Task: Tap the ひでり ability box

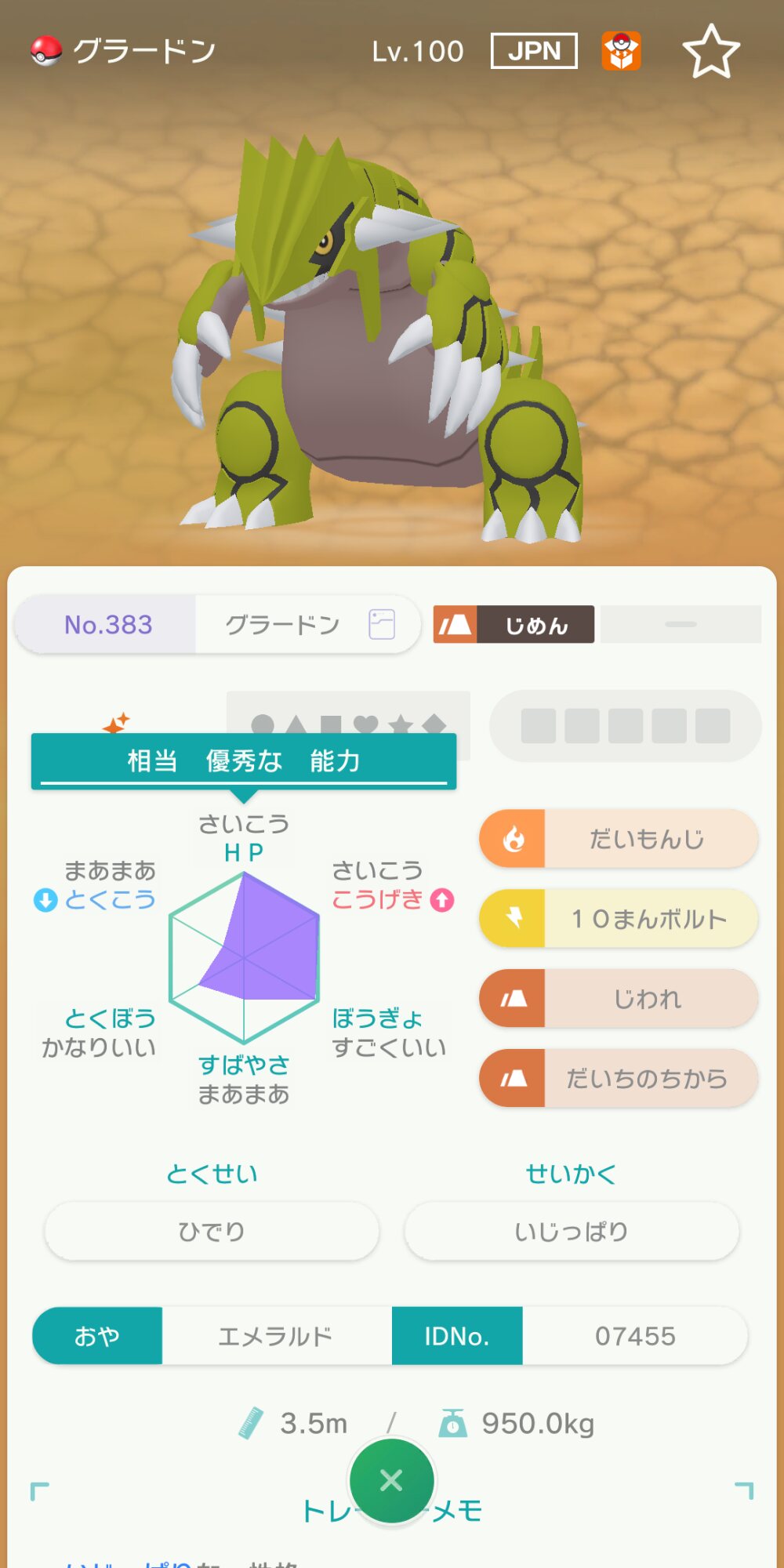Action: tap(212, 1231)
